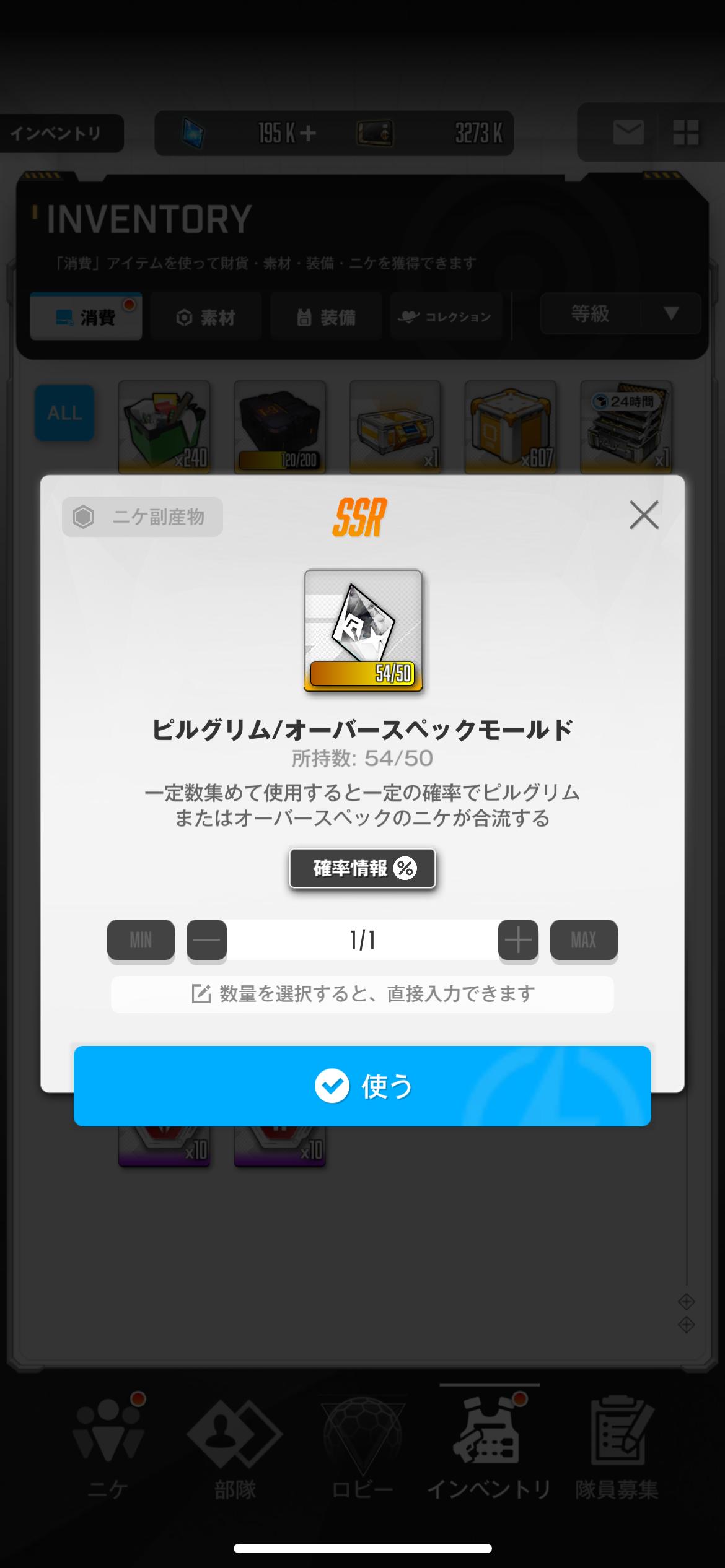Increase quantity with the plus button
The width and height of the screenshot is (725, 1568).
click(x=518, y=940)
